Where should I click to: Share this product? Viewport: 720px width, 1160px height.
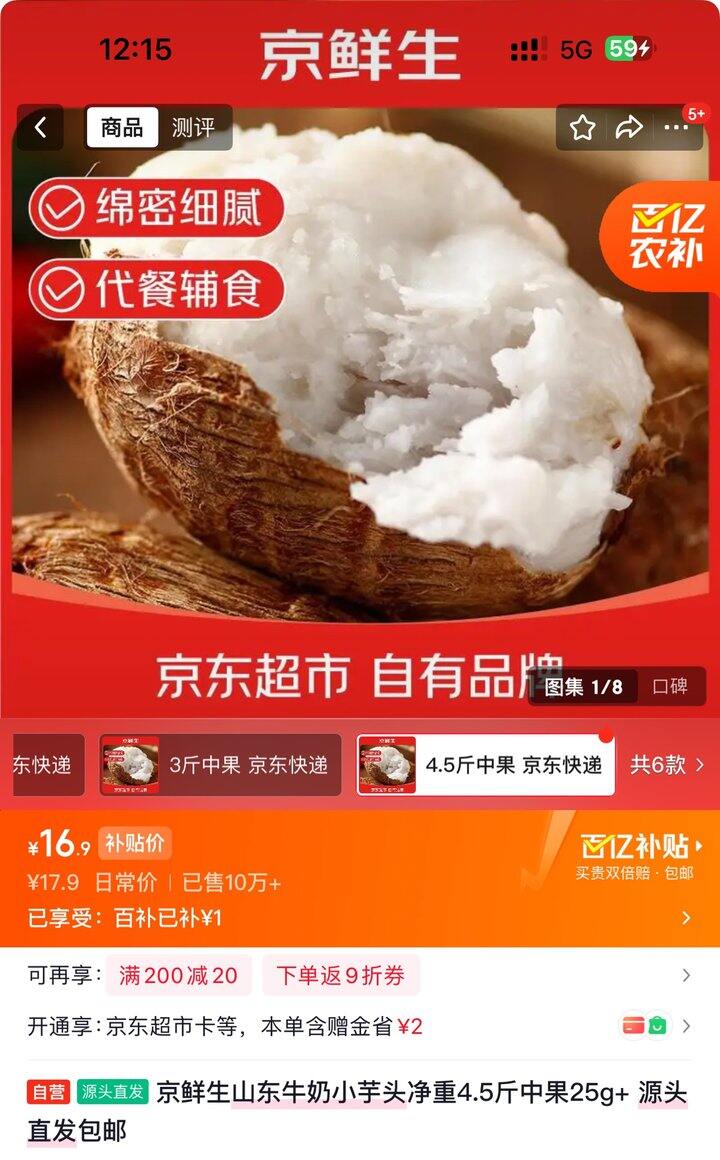pos(629,128)
